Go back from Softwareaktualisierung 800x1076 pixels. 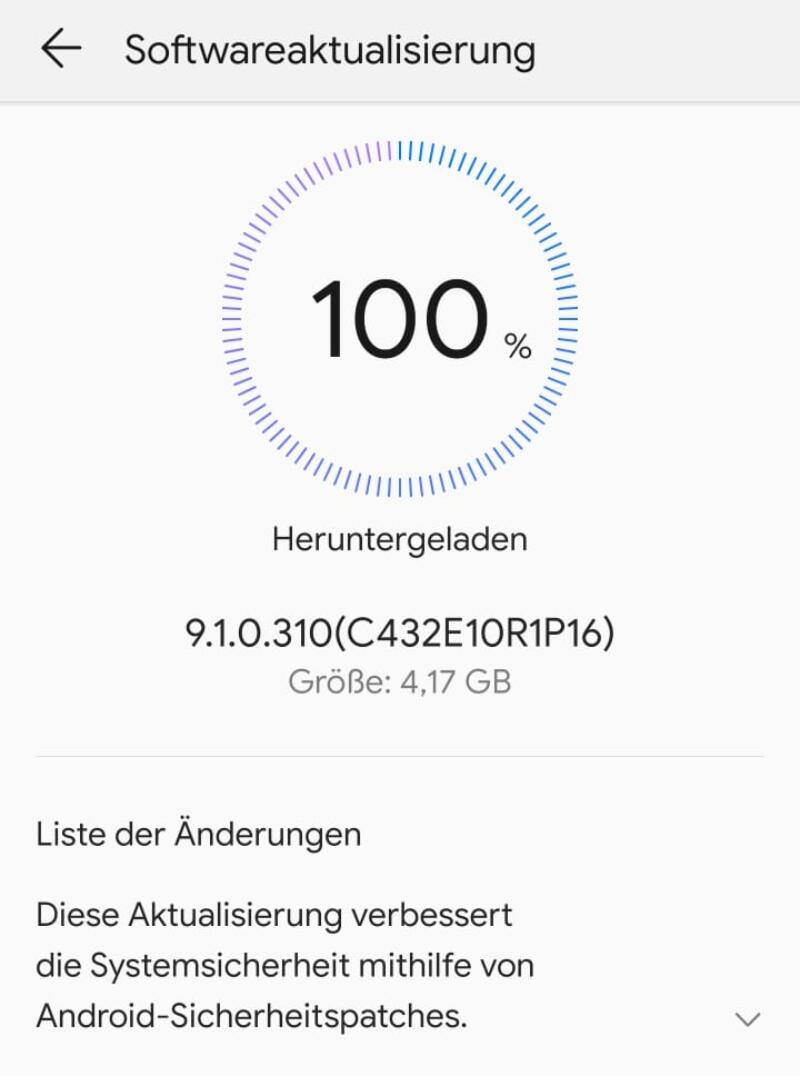(60, 49)
